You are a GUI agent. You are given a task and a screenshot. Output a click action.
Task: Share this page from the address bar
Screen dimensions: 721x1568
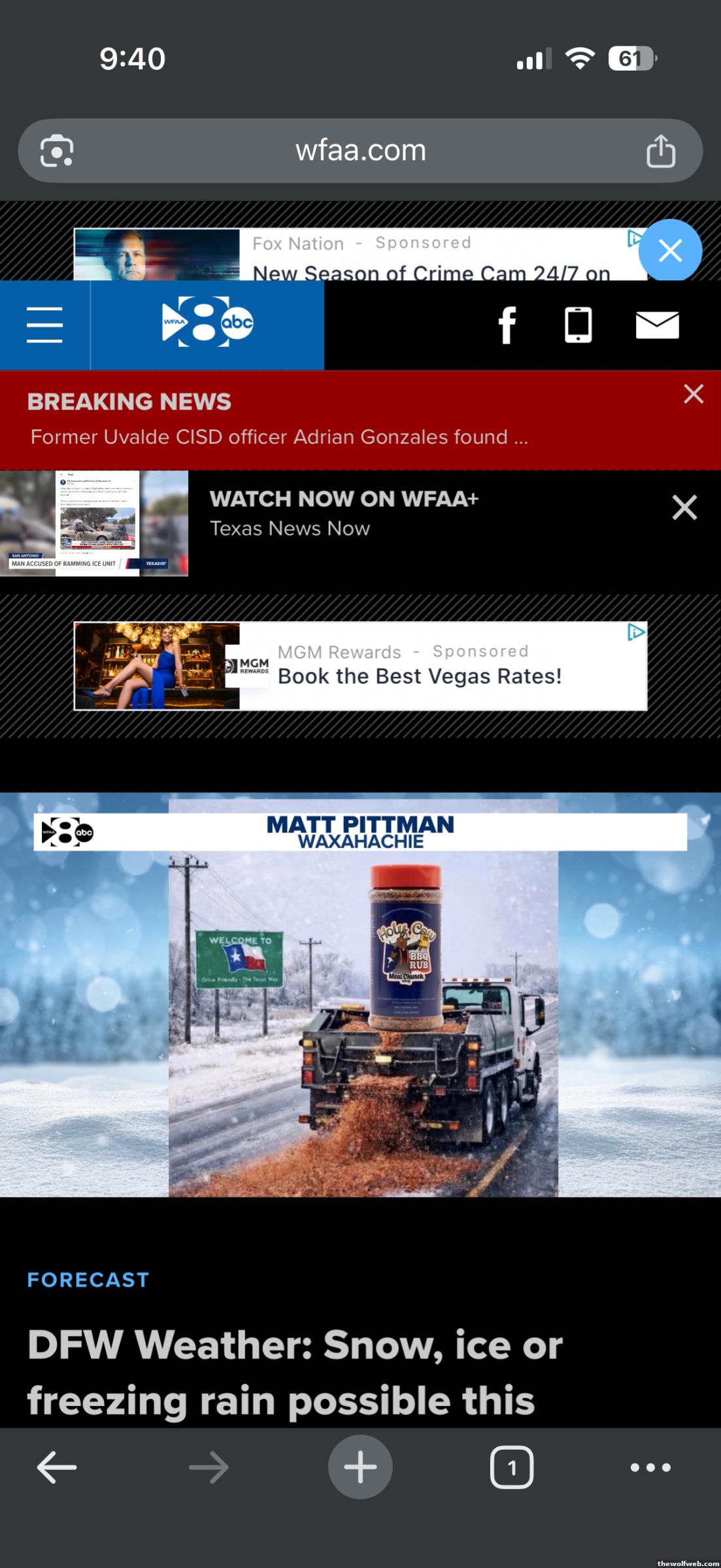click(660, 151)
